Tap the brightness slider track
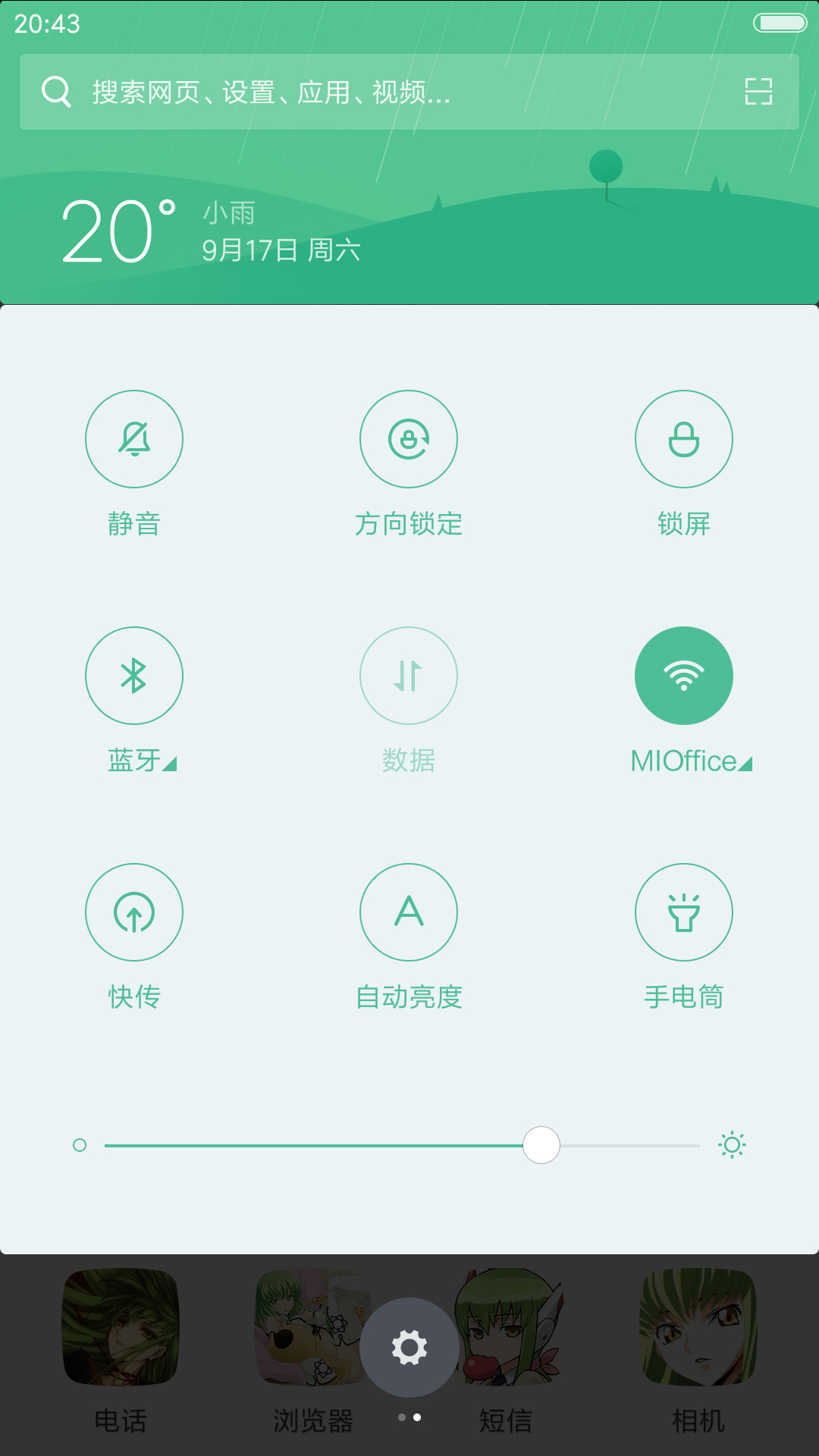This screenshot has width=819, height=1456. 402,1145
